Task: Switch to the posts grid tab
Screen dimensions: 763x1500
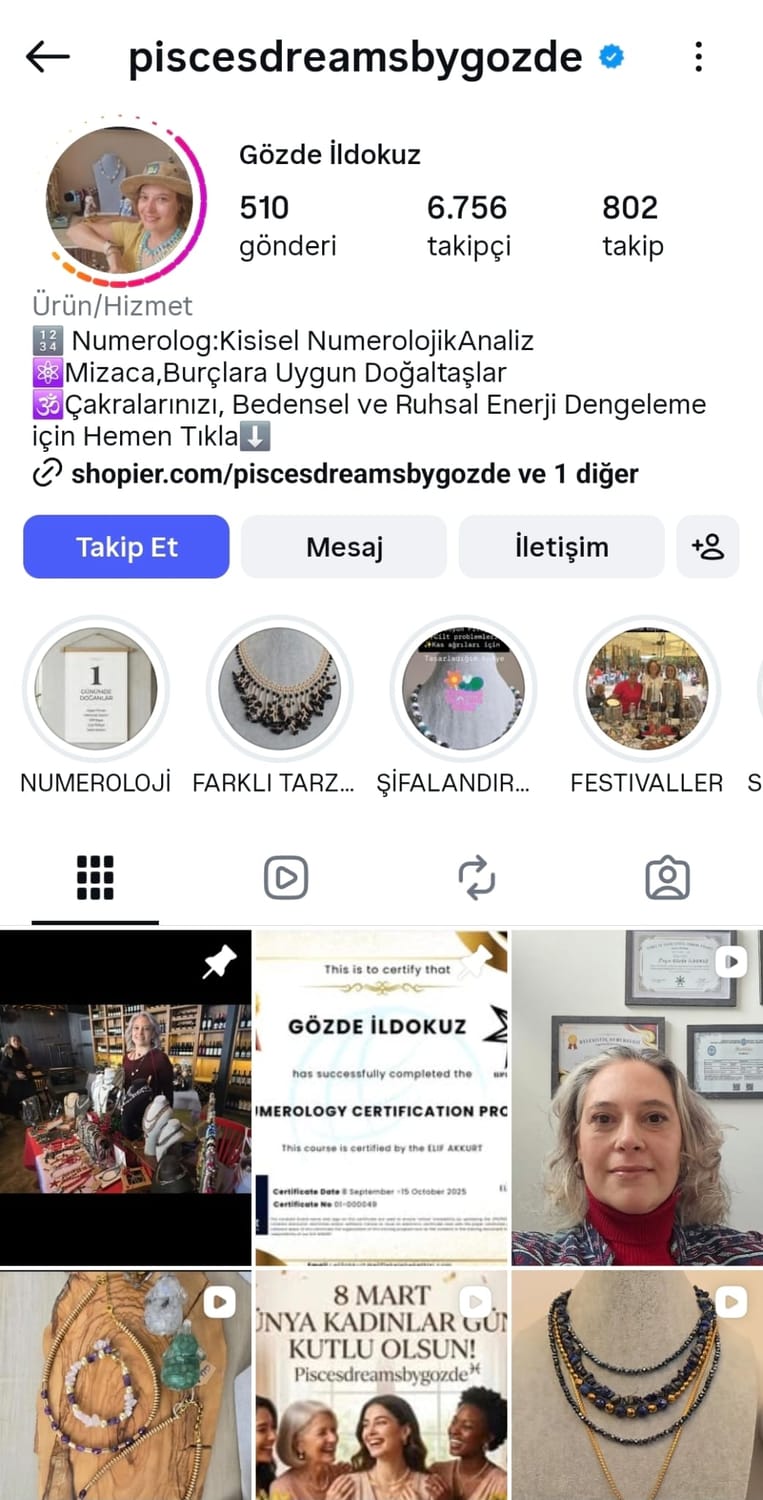Action: pyautogui.click(x=95, y=878)
